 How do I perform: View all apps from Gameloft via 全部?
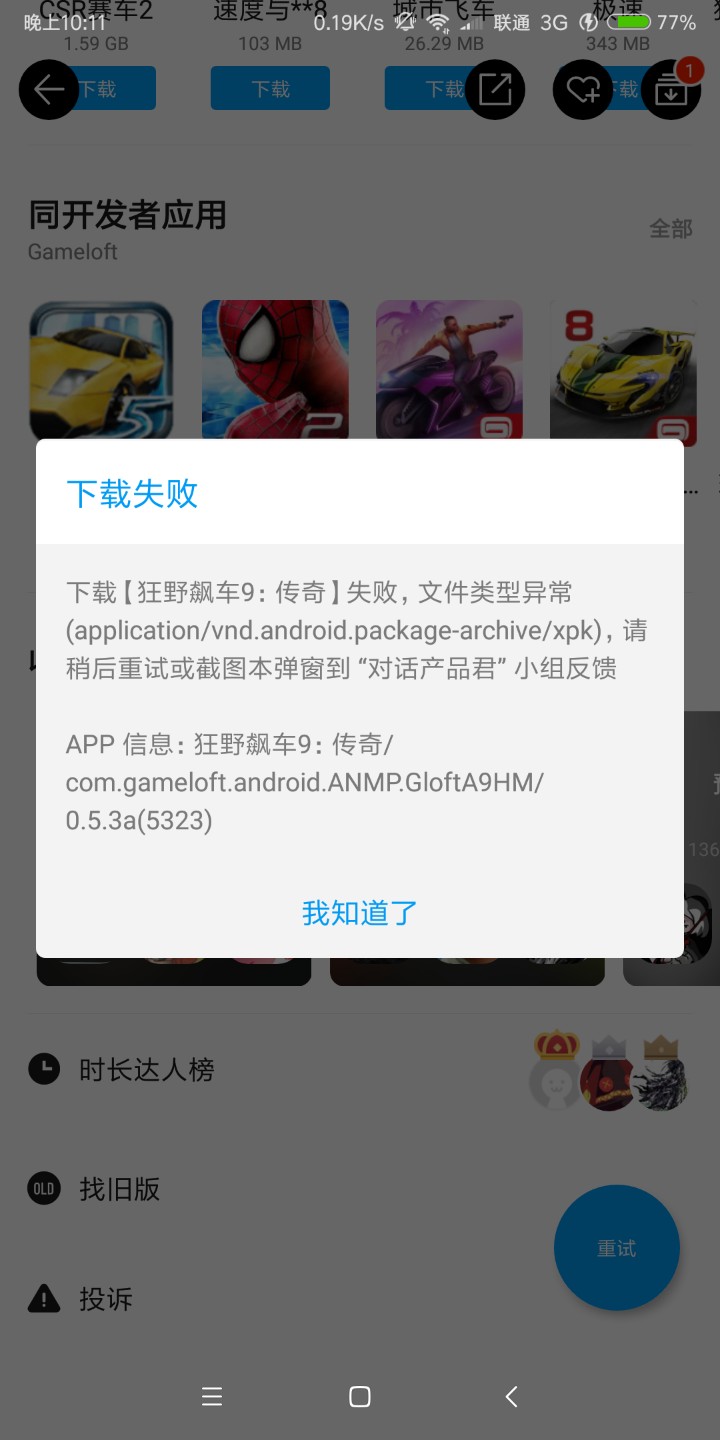[x=670, y=229]
